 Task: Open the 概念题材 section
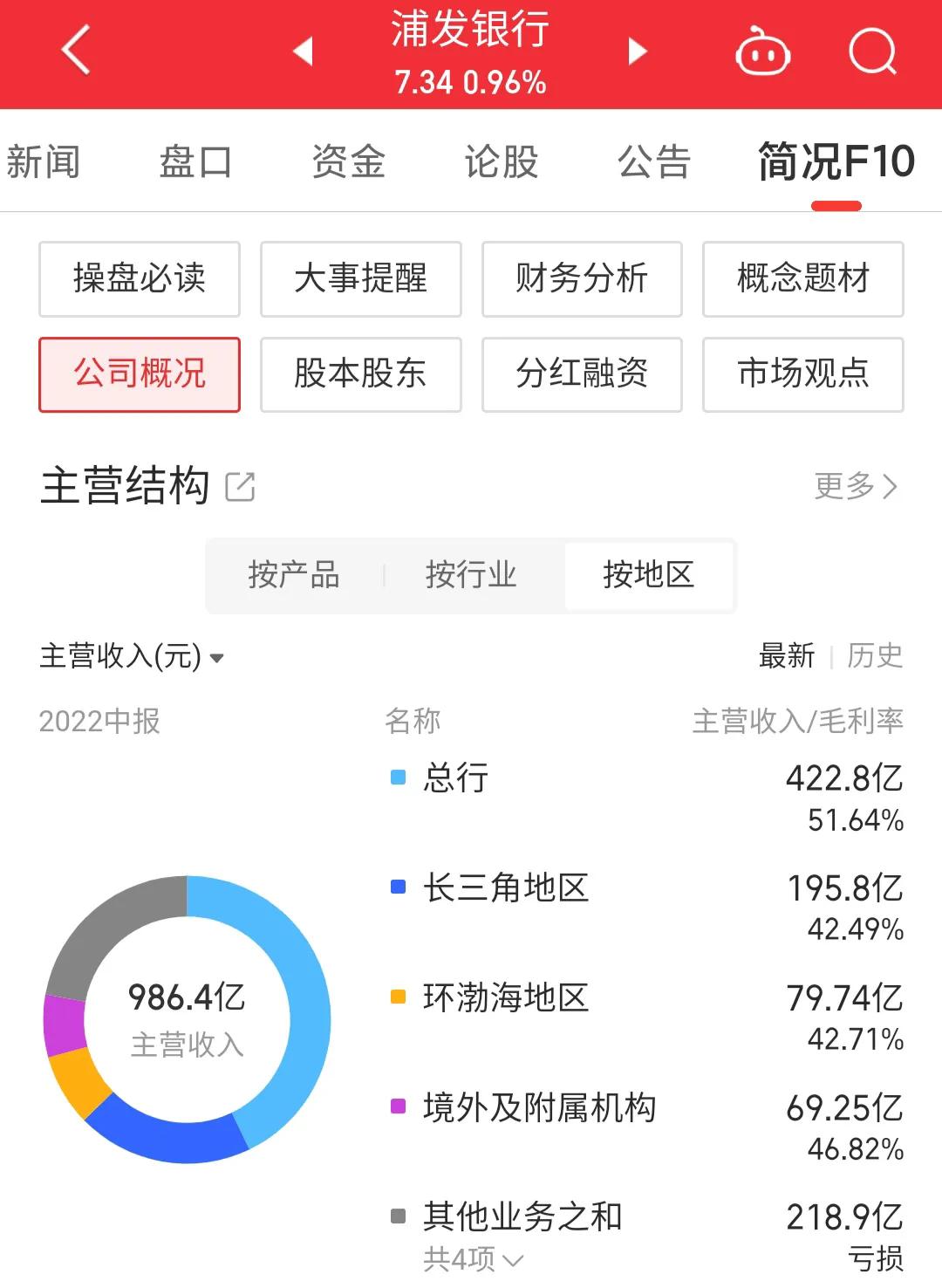click(802, 278)
